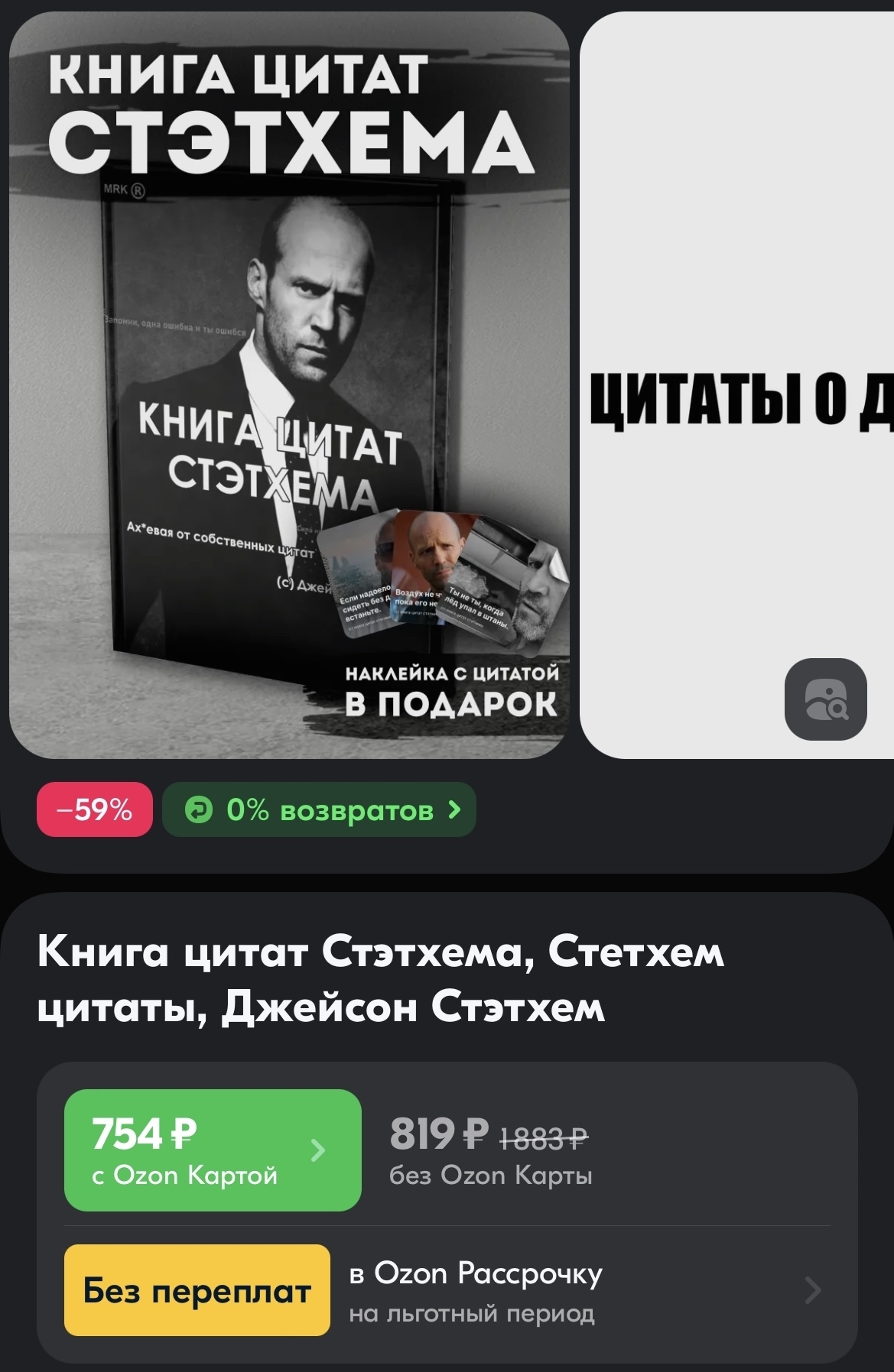Open the second product image about quotes
The height and width of the screenshot is (1372, 894).
[738, 306]
